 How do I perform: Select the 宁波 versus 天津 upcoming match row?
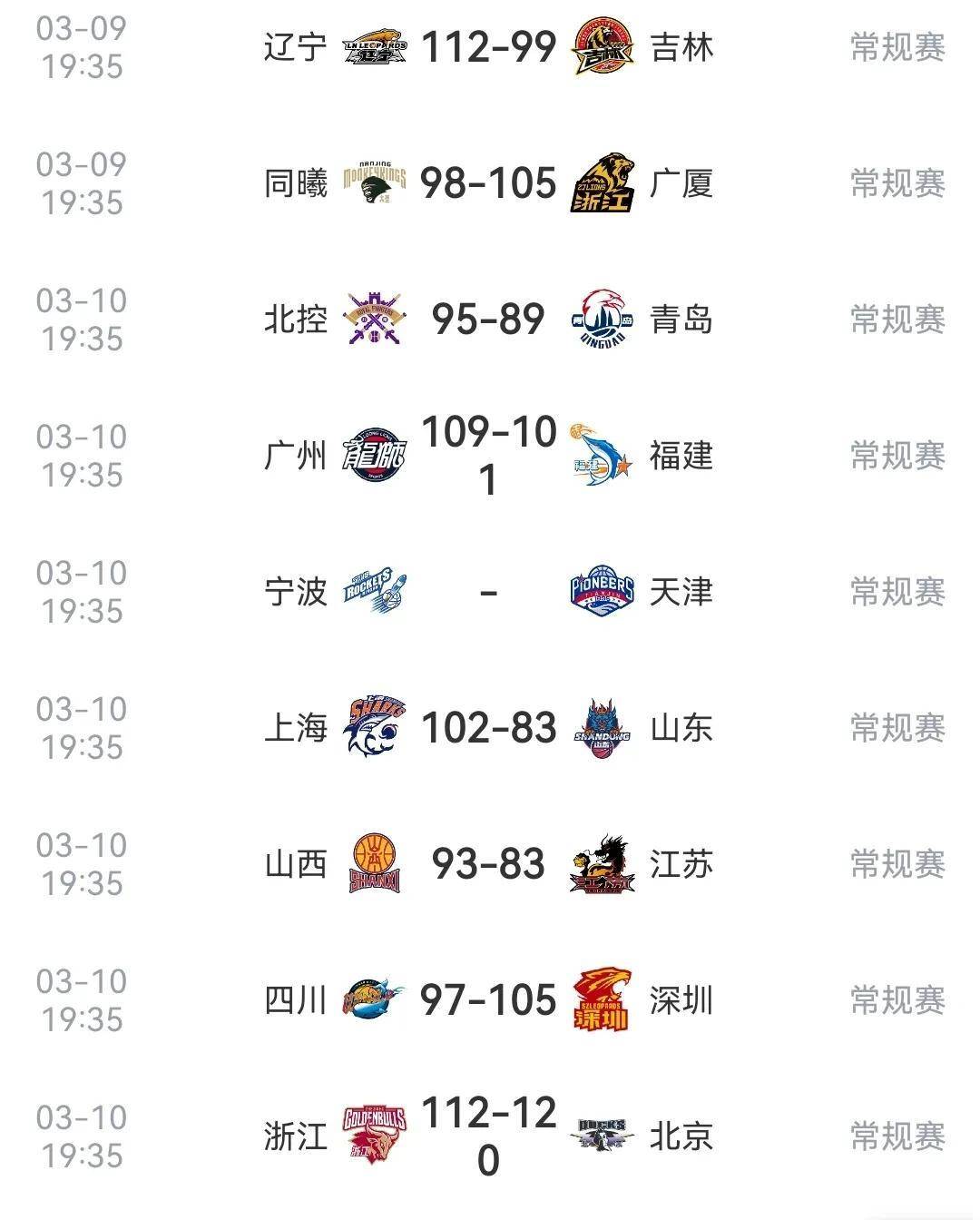point(490,590)
